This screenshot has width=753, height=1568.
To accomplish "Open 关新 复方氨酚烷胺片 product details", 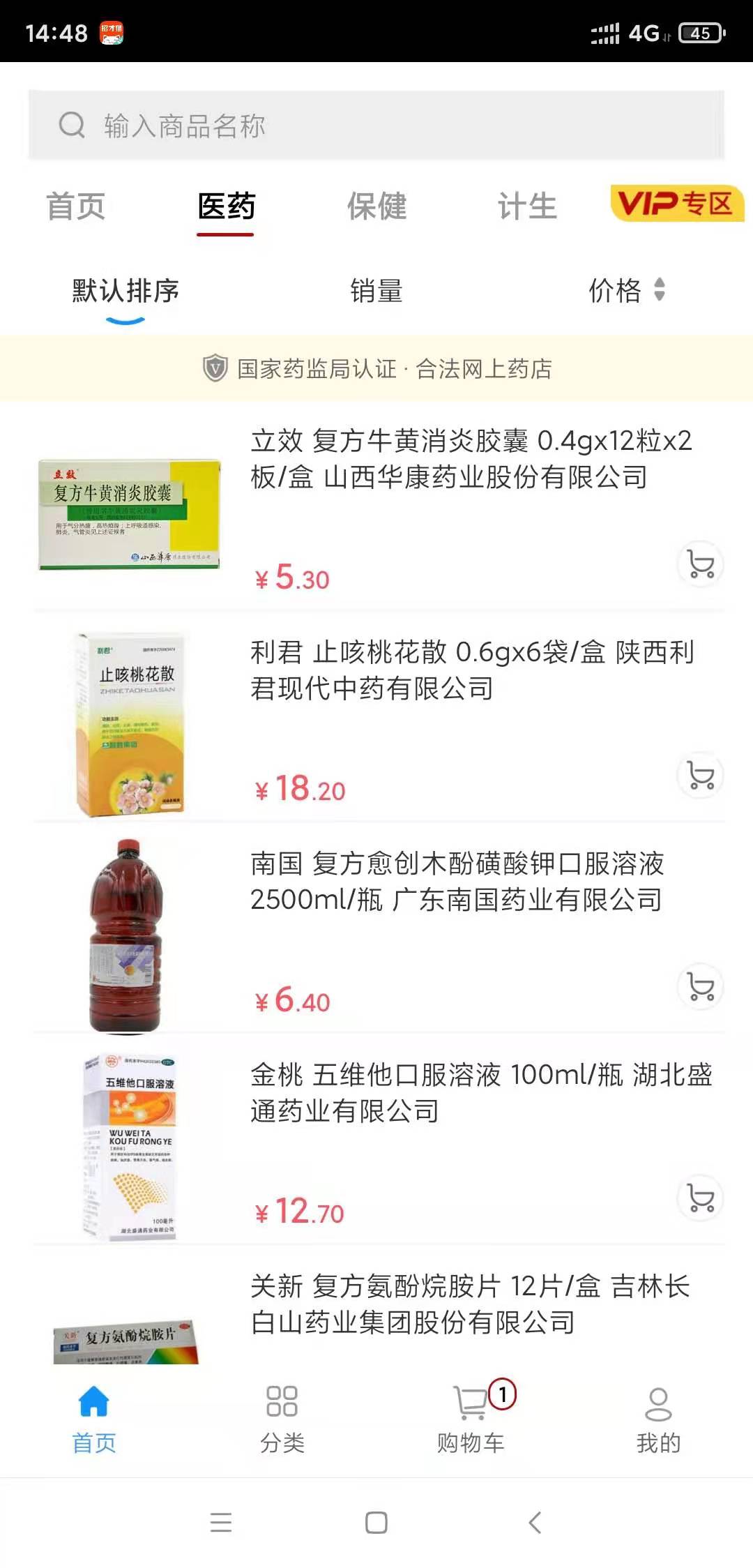I will [x=470, y=1304].
